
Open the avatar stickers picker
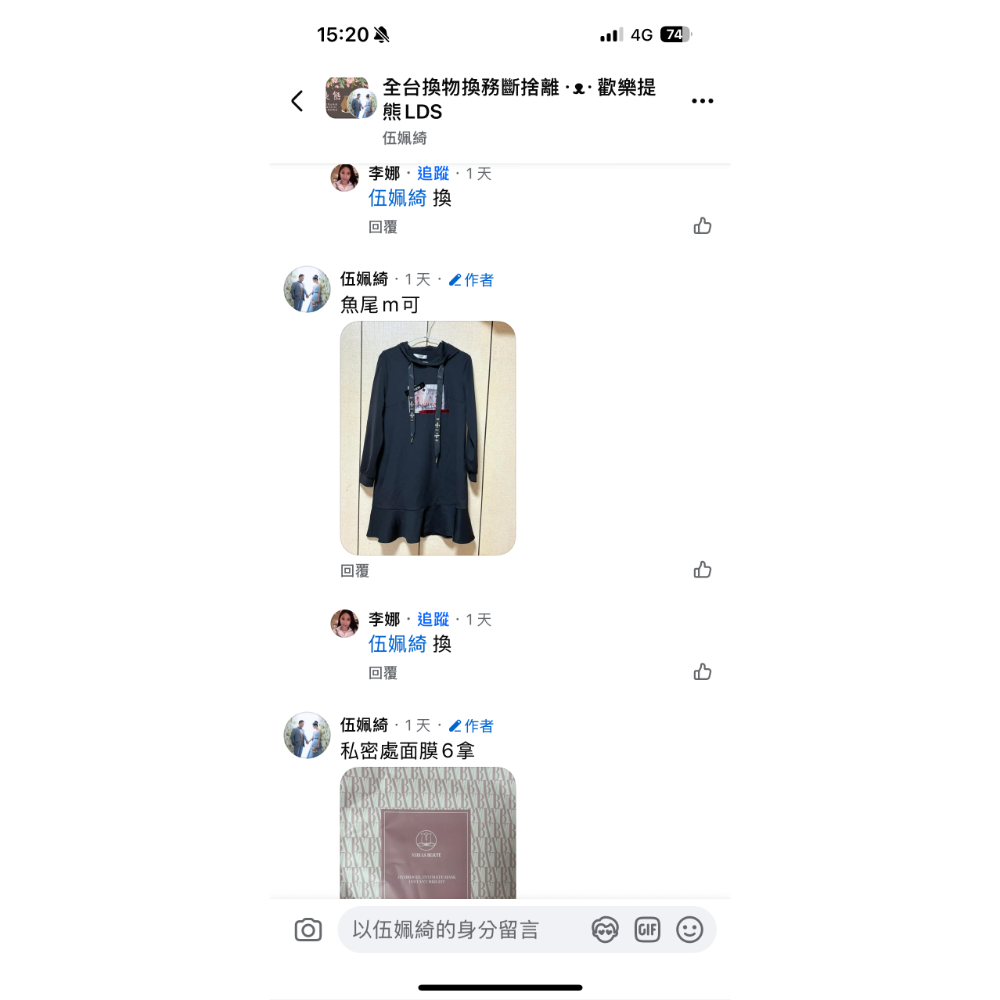(x=605, y=930)
